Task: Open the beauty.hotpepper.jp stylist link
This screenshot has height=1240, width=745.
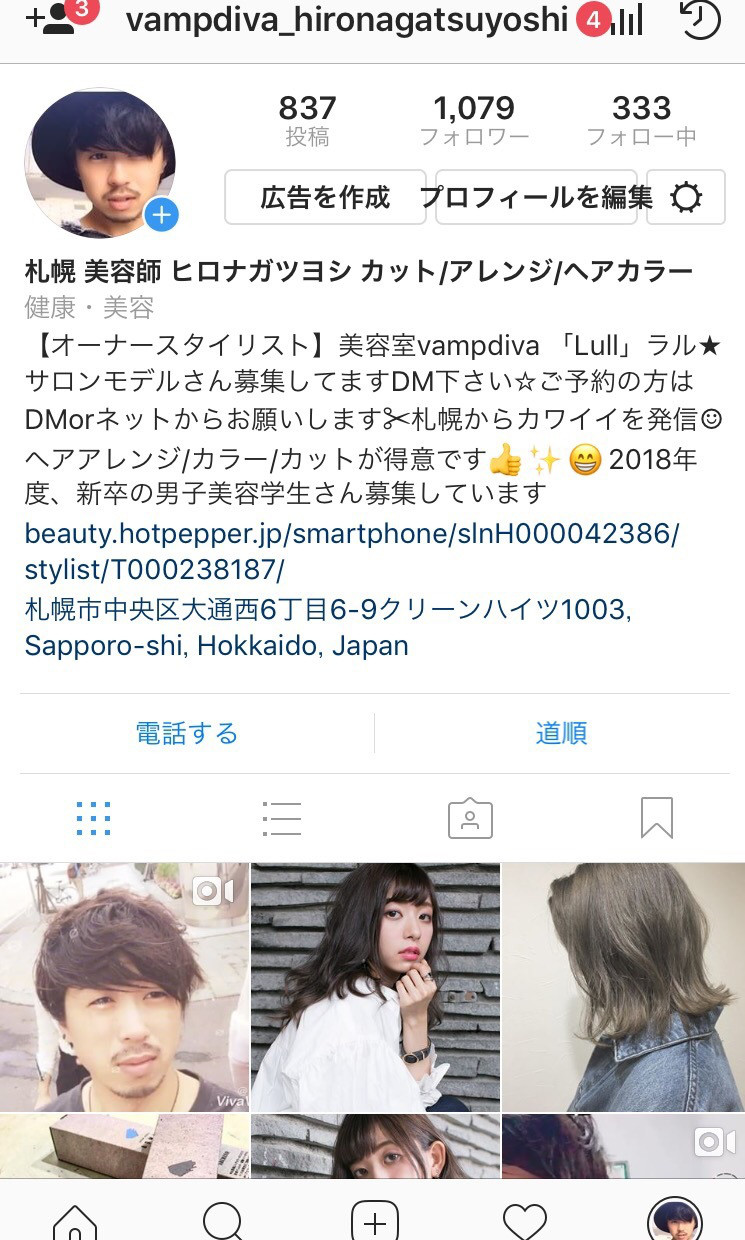Action: click(x=350, y=551)
